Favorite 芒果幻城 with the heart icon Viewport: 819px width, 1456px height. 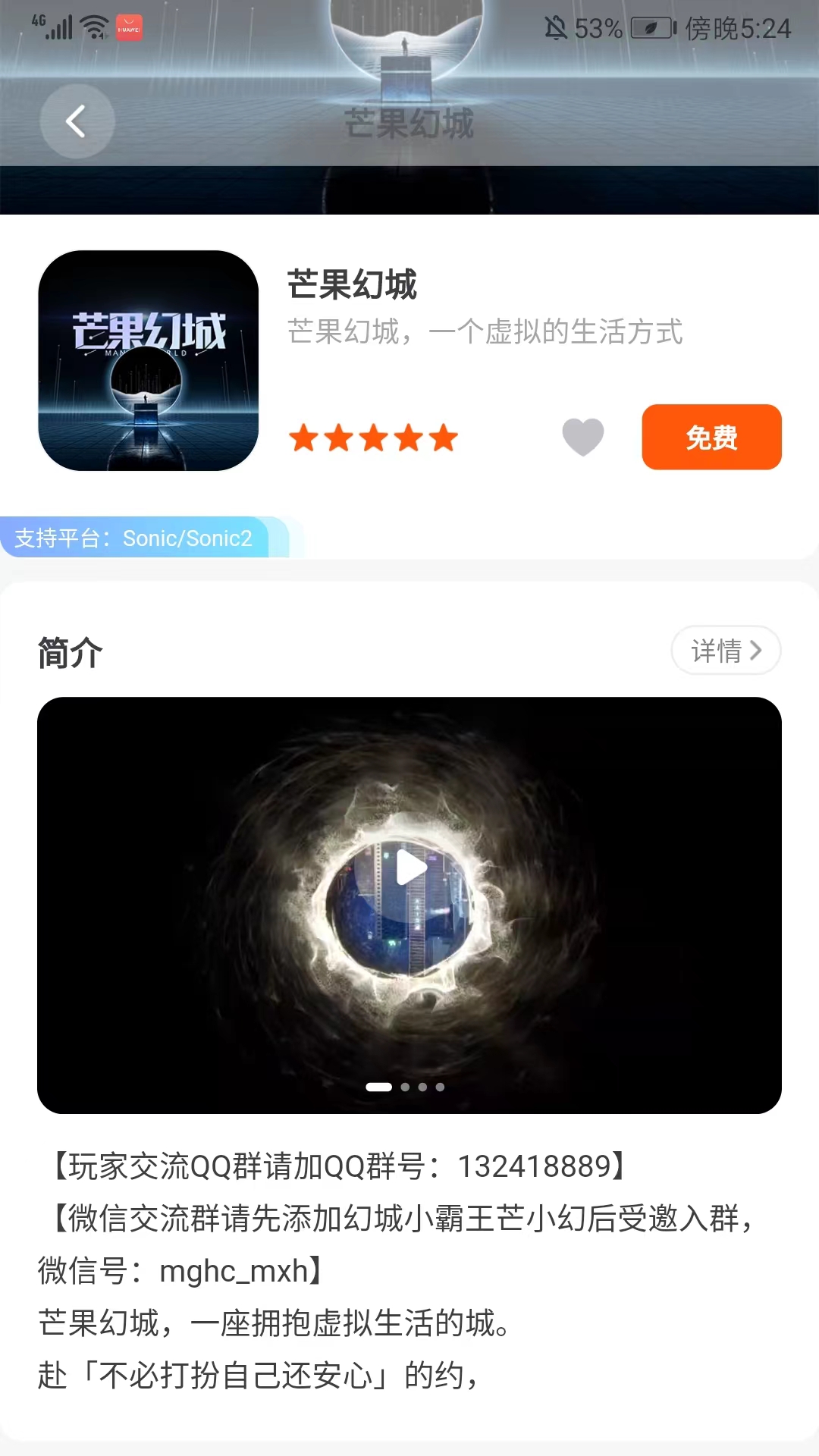coord(582,437)
